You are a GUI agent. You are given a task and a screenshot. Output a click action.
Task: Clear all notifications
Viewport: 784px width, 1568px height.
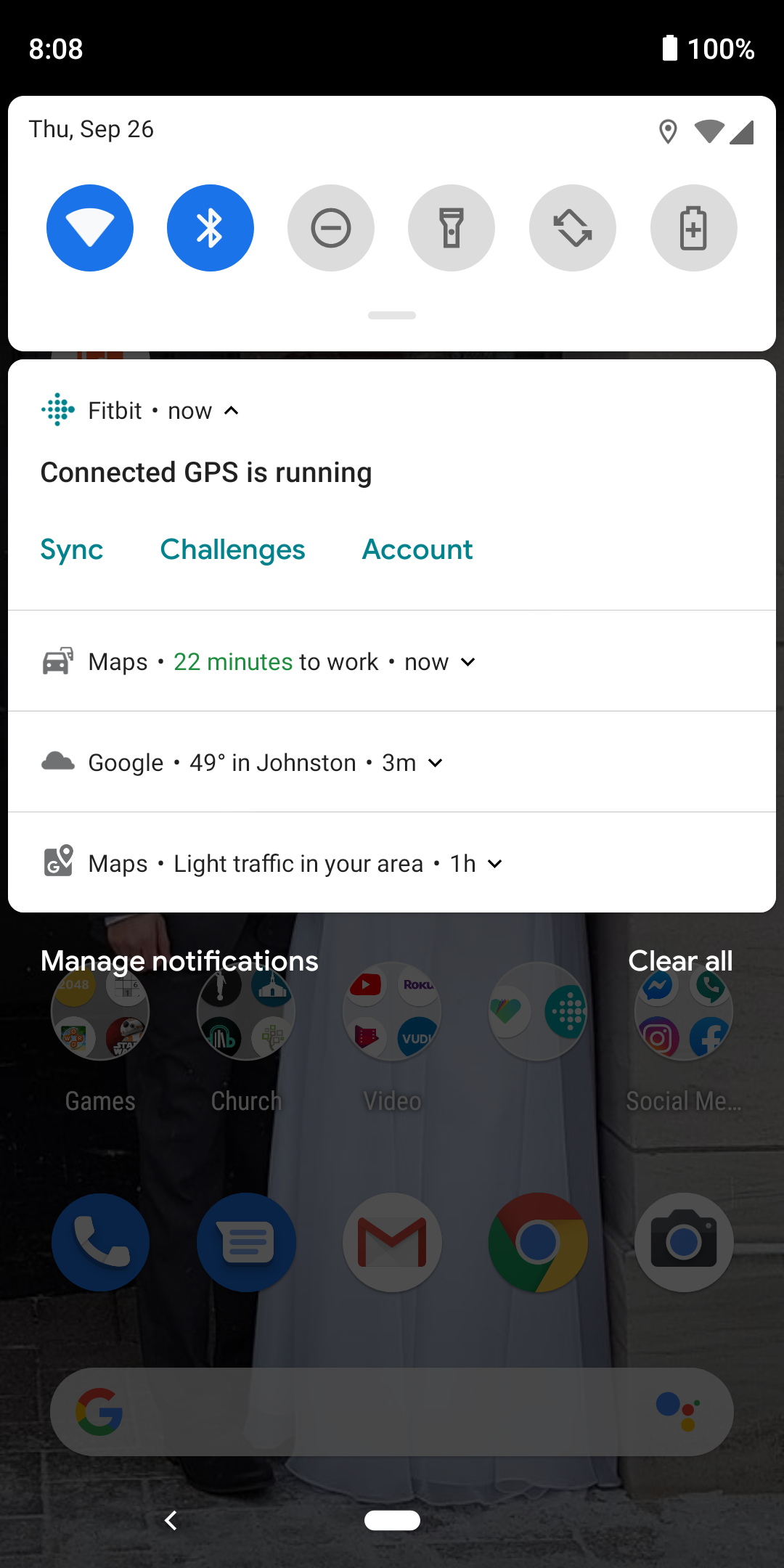680,961
